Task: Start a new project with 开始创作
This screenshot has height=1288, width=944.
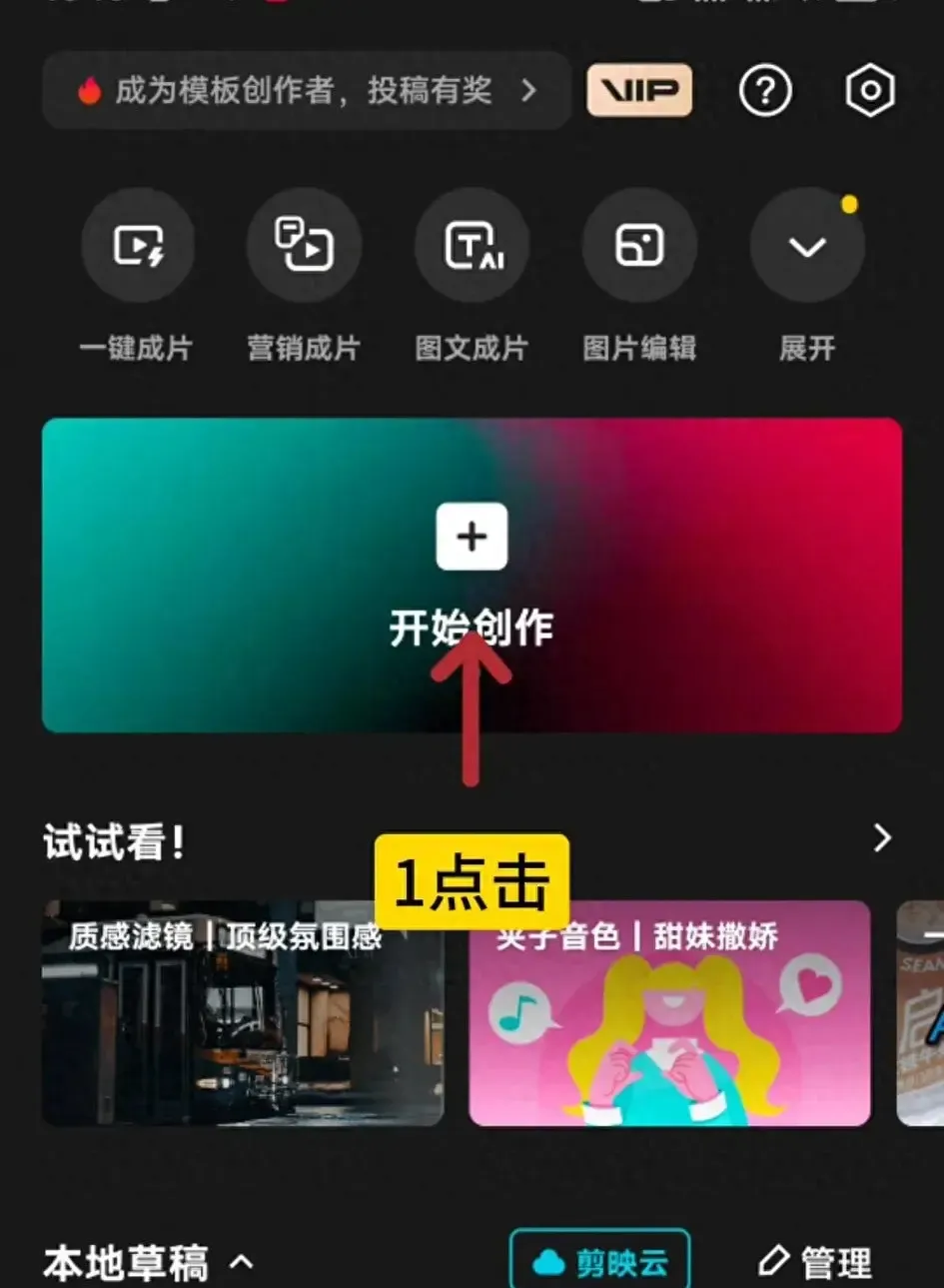Action: [x=472, y=575]
